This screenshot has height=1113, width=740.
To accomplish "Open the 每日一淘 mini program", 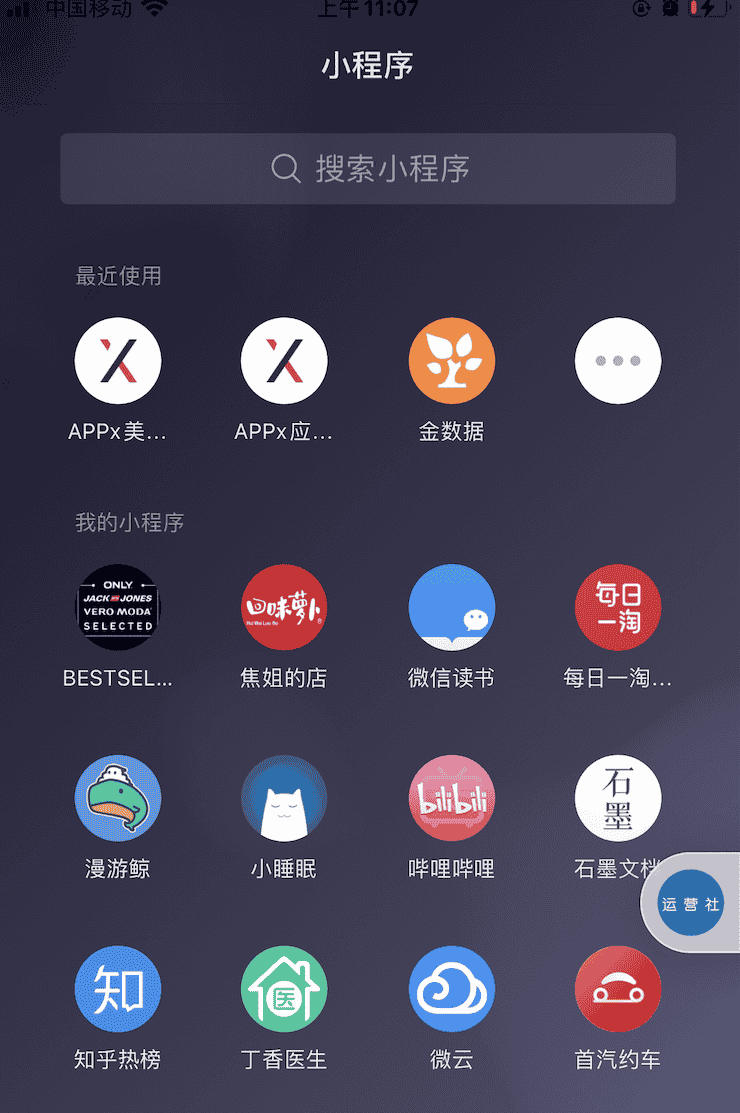I will coord(617,607).
